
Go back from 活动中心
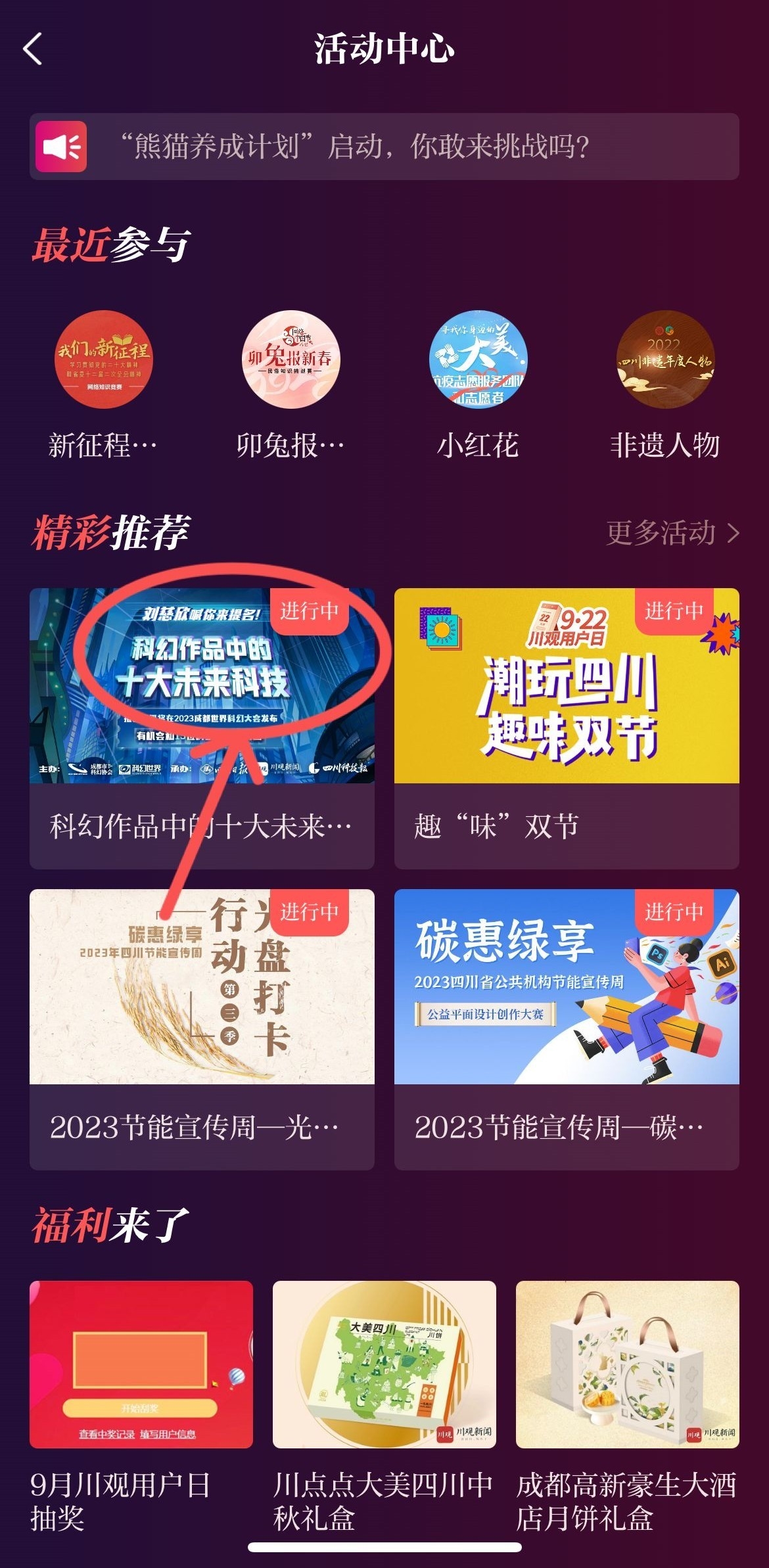tap(33, 49)
